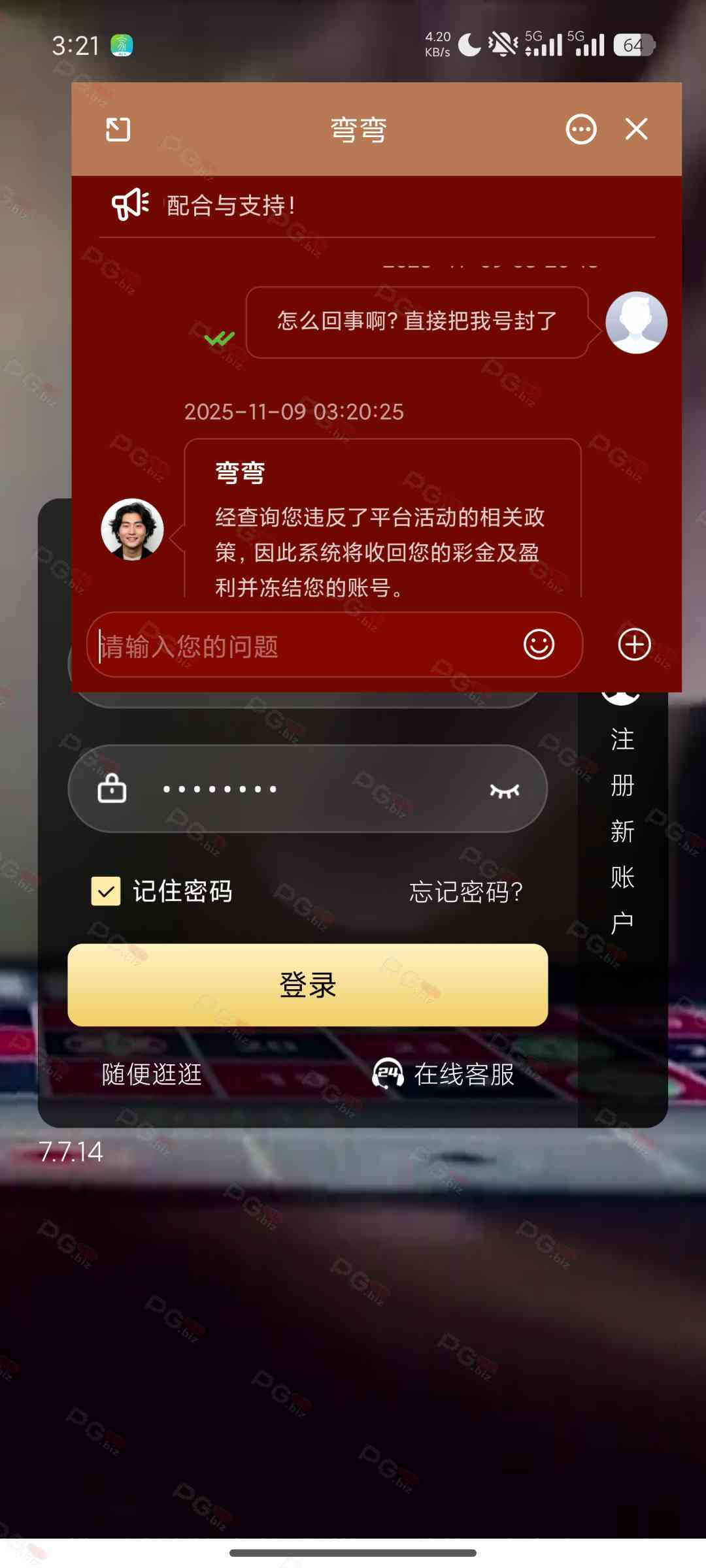This screenshot has height=1568, width=706.
Task: Open the chat's more options menu
Action: pos(580,129)
